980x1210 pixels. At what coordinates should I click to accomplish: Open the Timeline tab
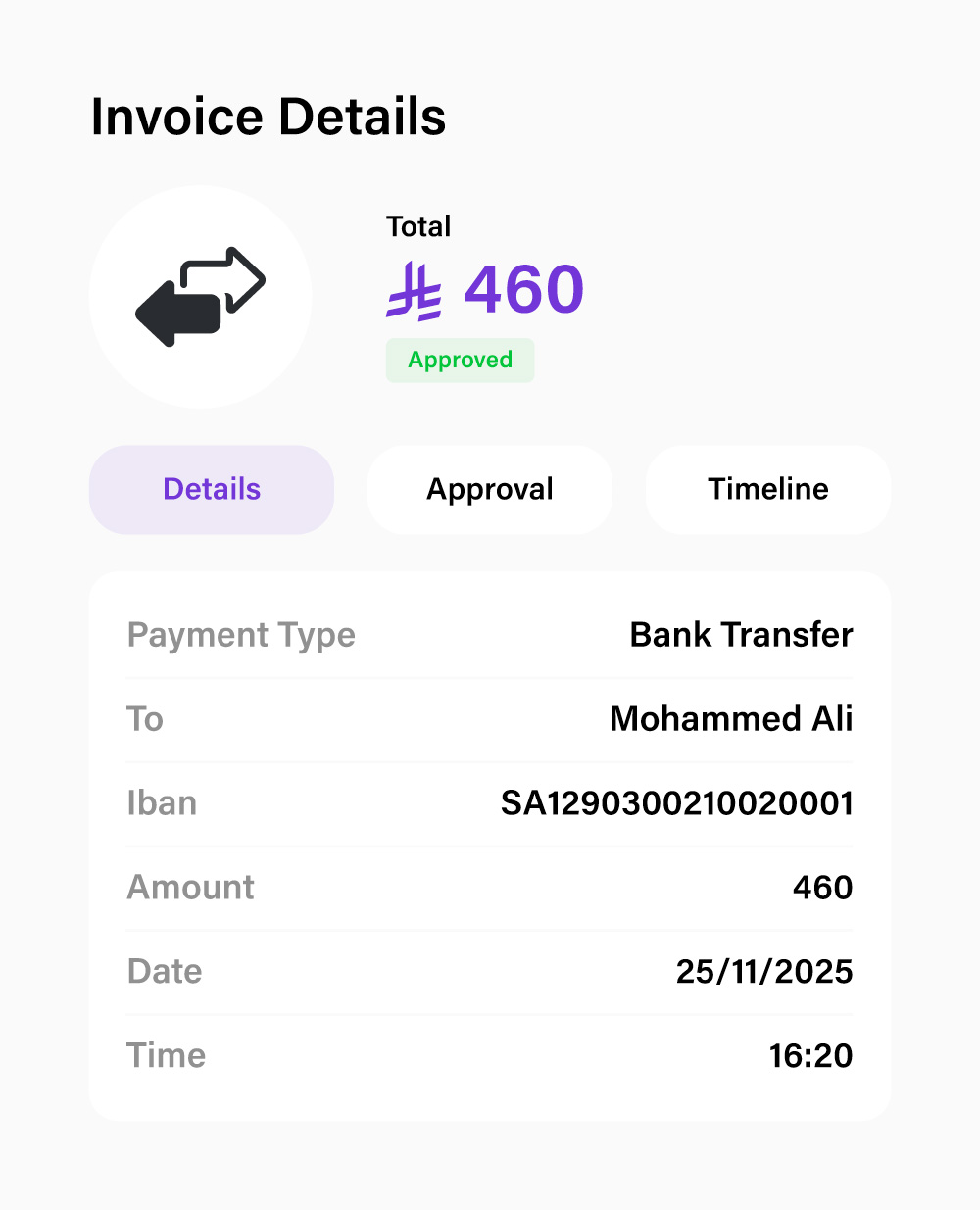point(768,490)
